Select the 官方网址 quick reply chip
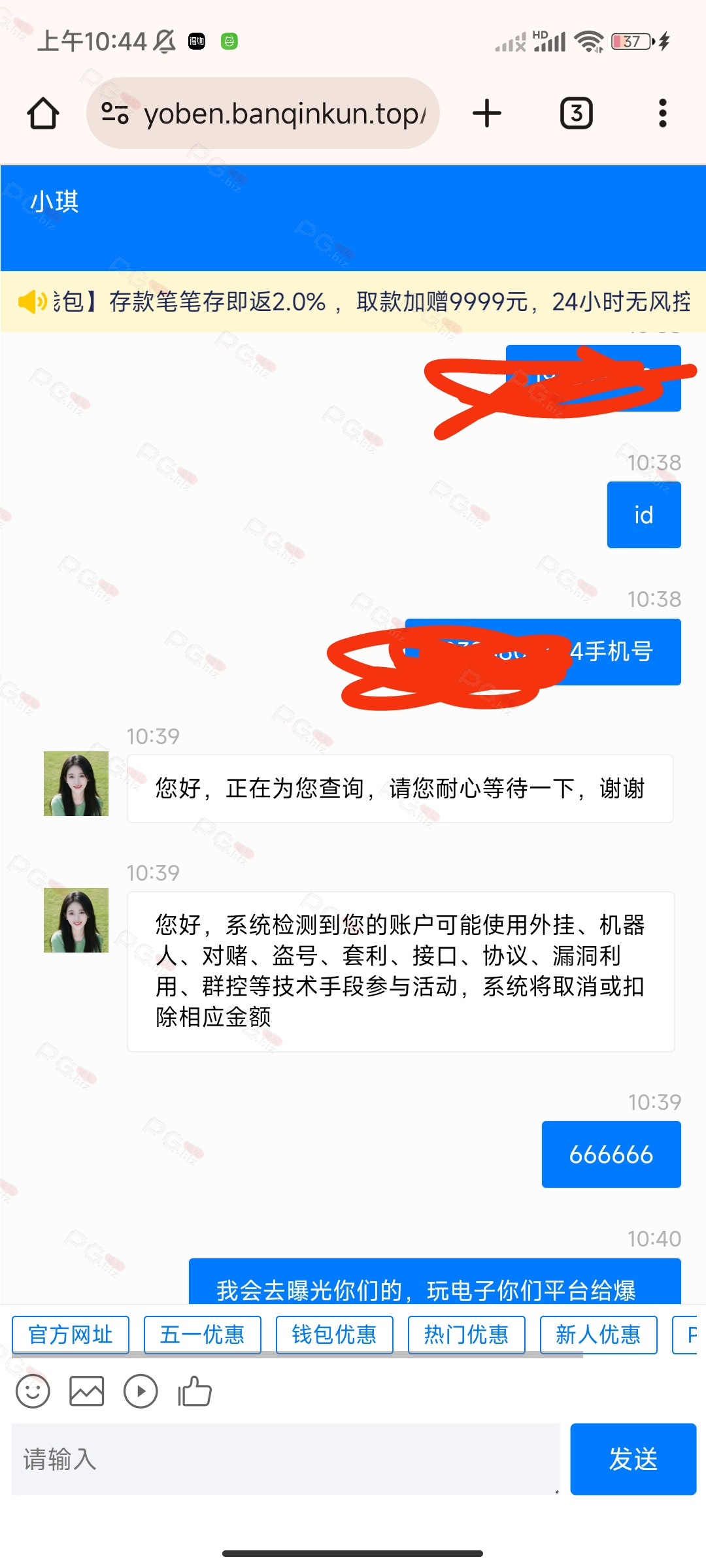The height and width of the screenshot is (1568, 706). [71, 1335]
